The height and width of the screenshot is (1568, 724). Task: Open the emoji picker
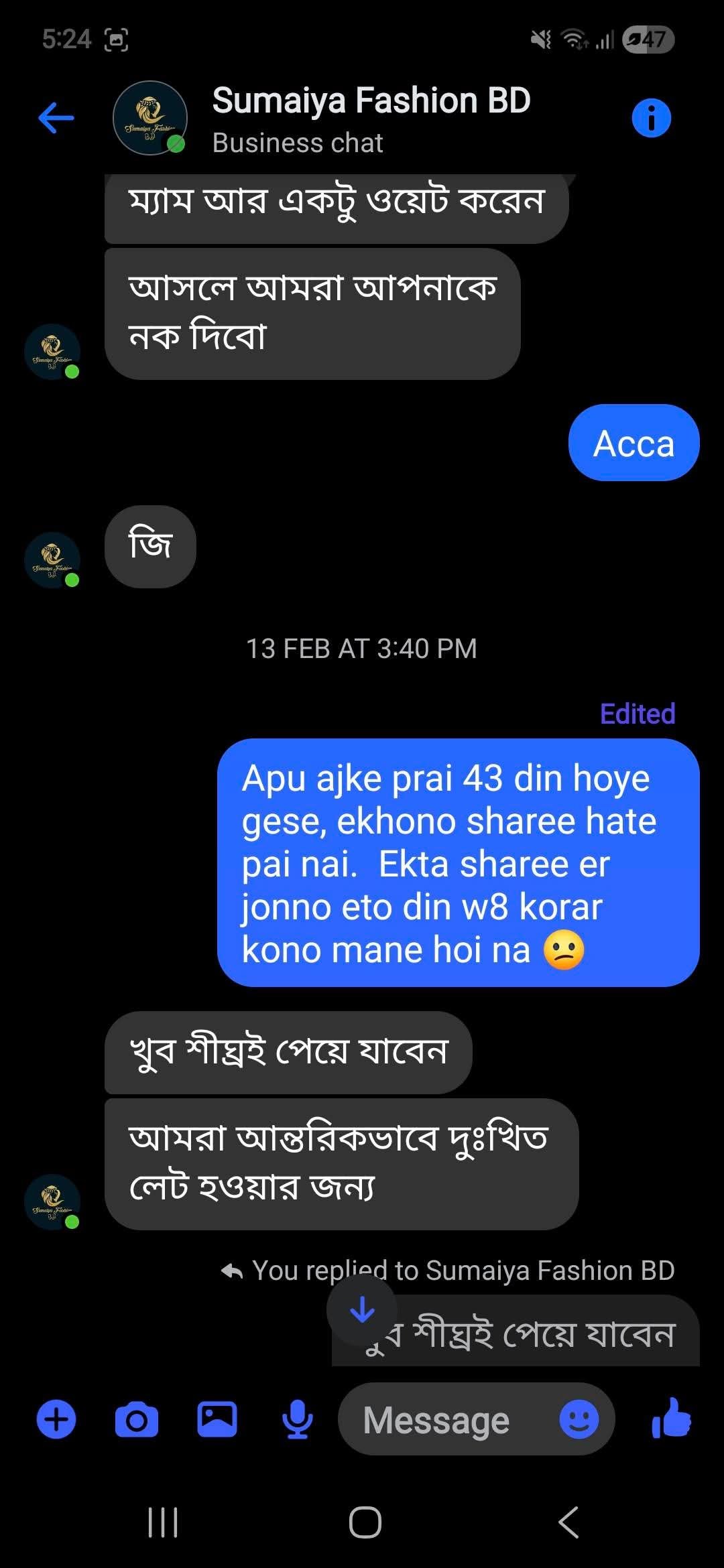coord(579,1419)
